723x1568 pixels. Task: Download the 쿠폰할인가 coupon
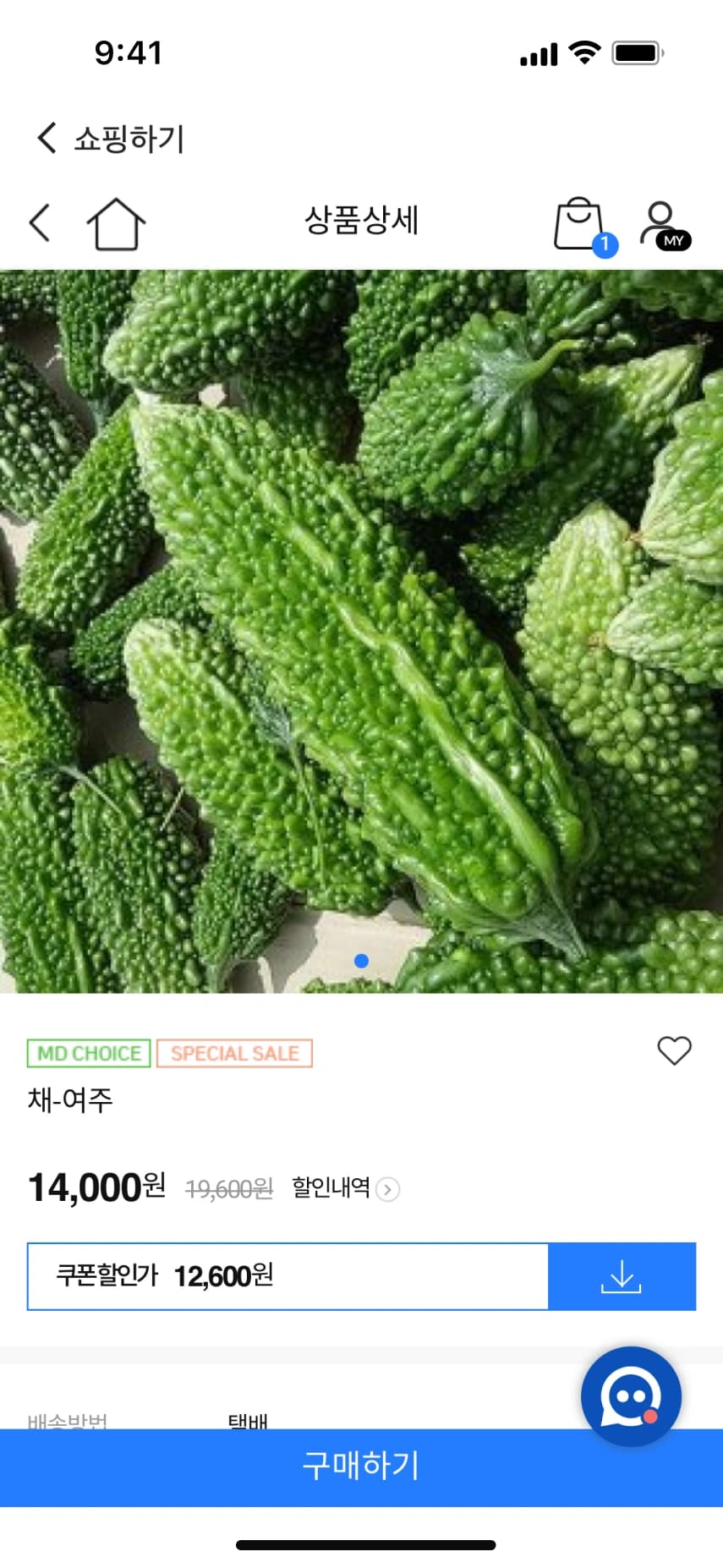pos(622,1276)
